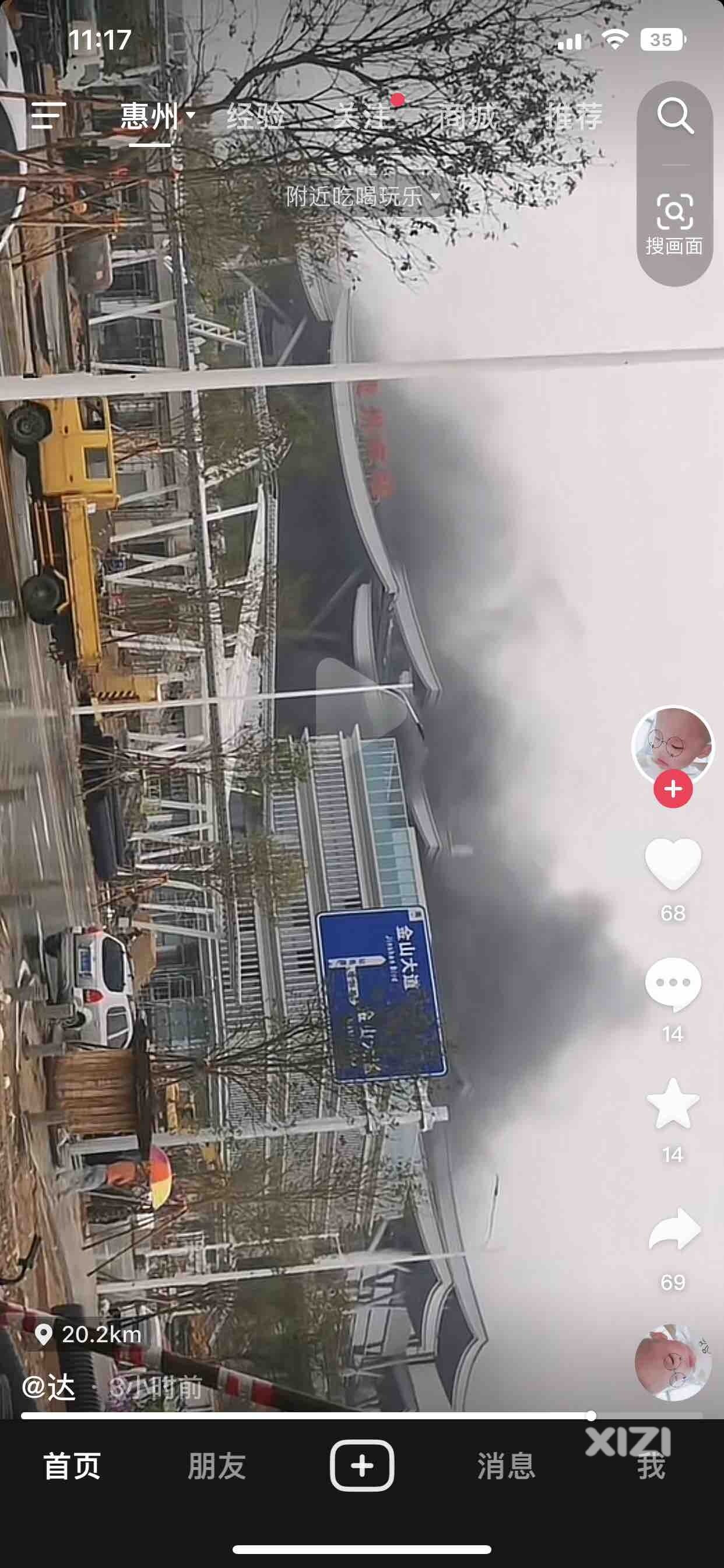Open the search magnifier

674,116
